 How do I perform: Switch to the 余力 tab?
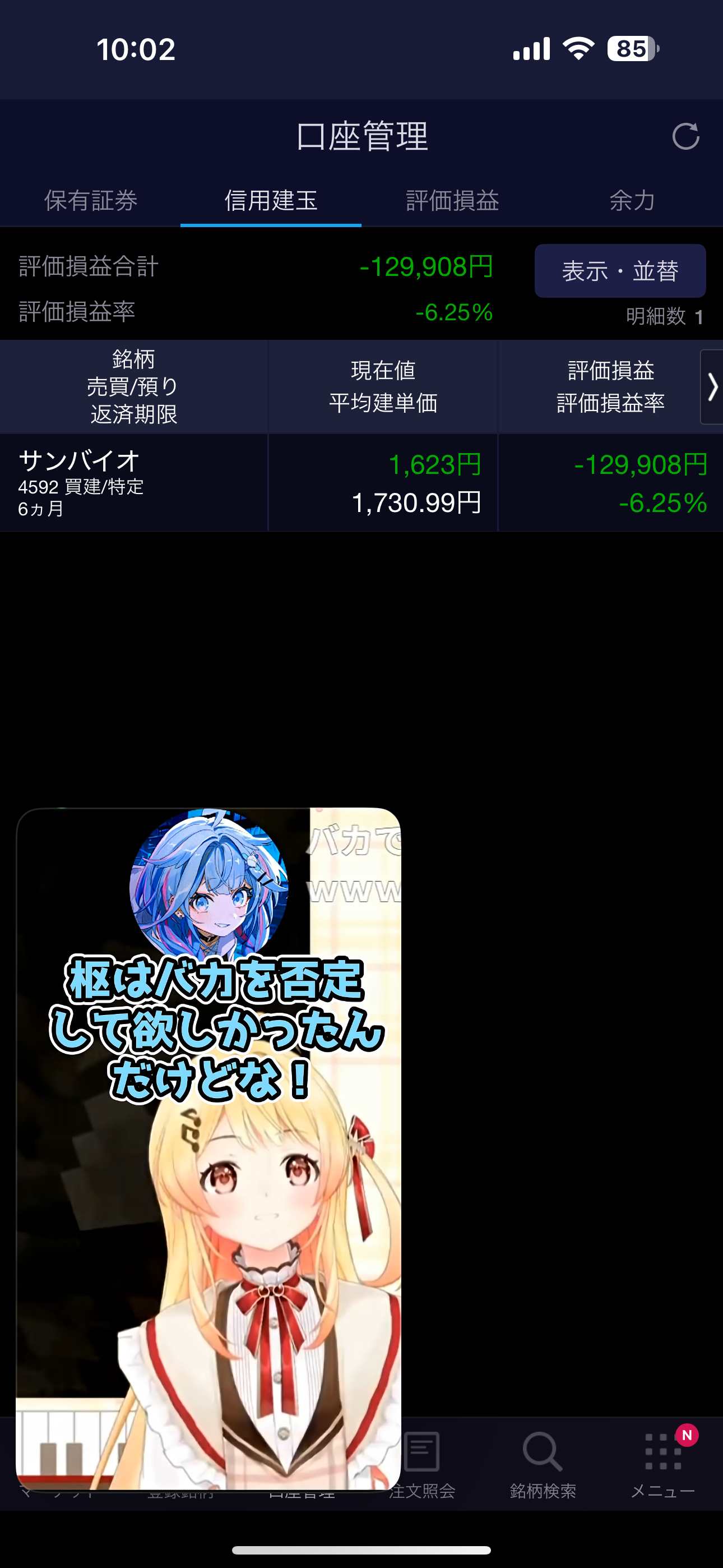[x=632, y=201]
